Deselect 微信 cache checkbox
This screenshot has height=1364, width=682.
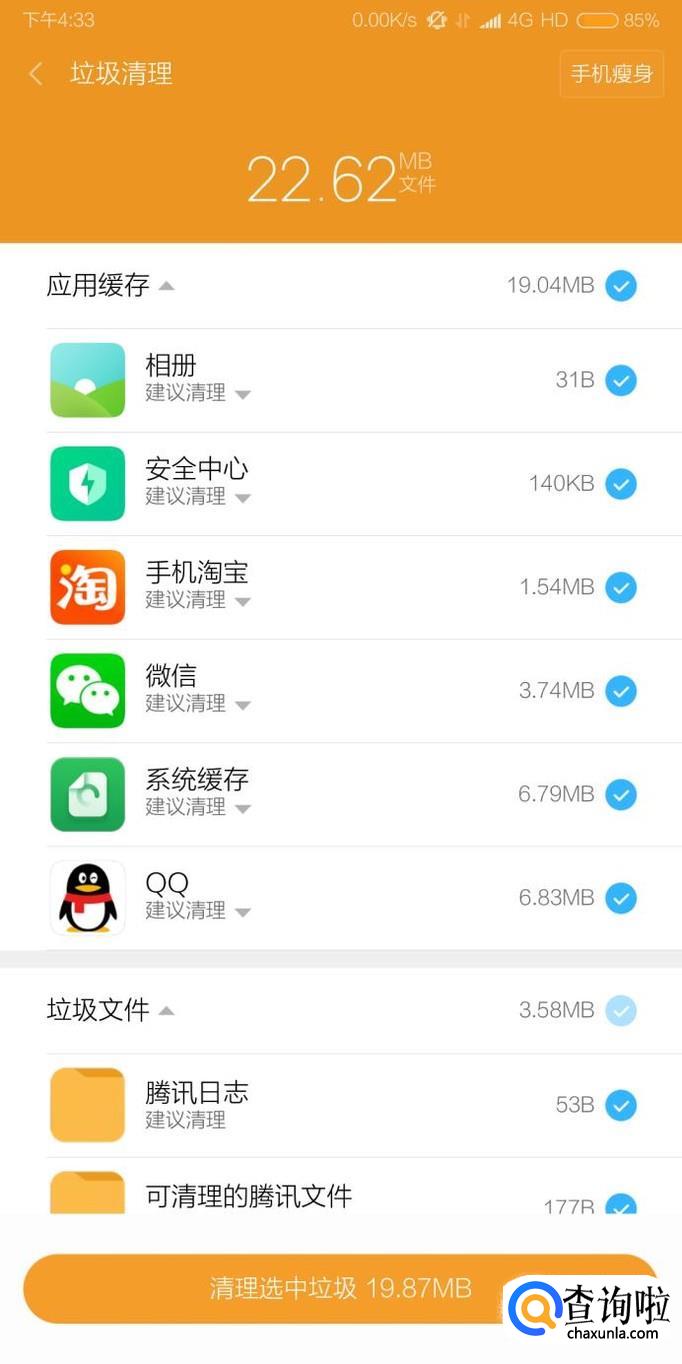pos(621,690)
